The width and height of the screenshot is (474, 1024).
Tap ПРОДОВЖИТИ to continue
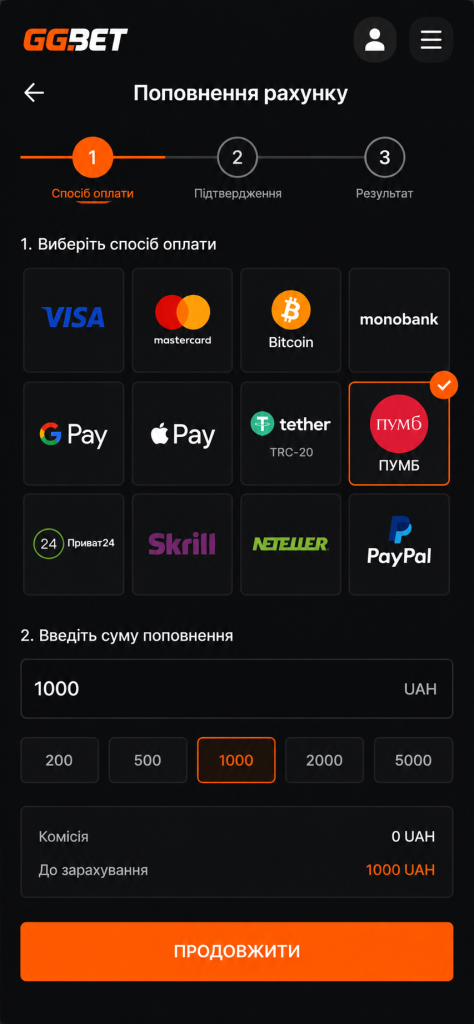(x=236, y=952)
